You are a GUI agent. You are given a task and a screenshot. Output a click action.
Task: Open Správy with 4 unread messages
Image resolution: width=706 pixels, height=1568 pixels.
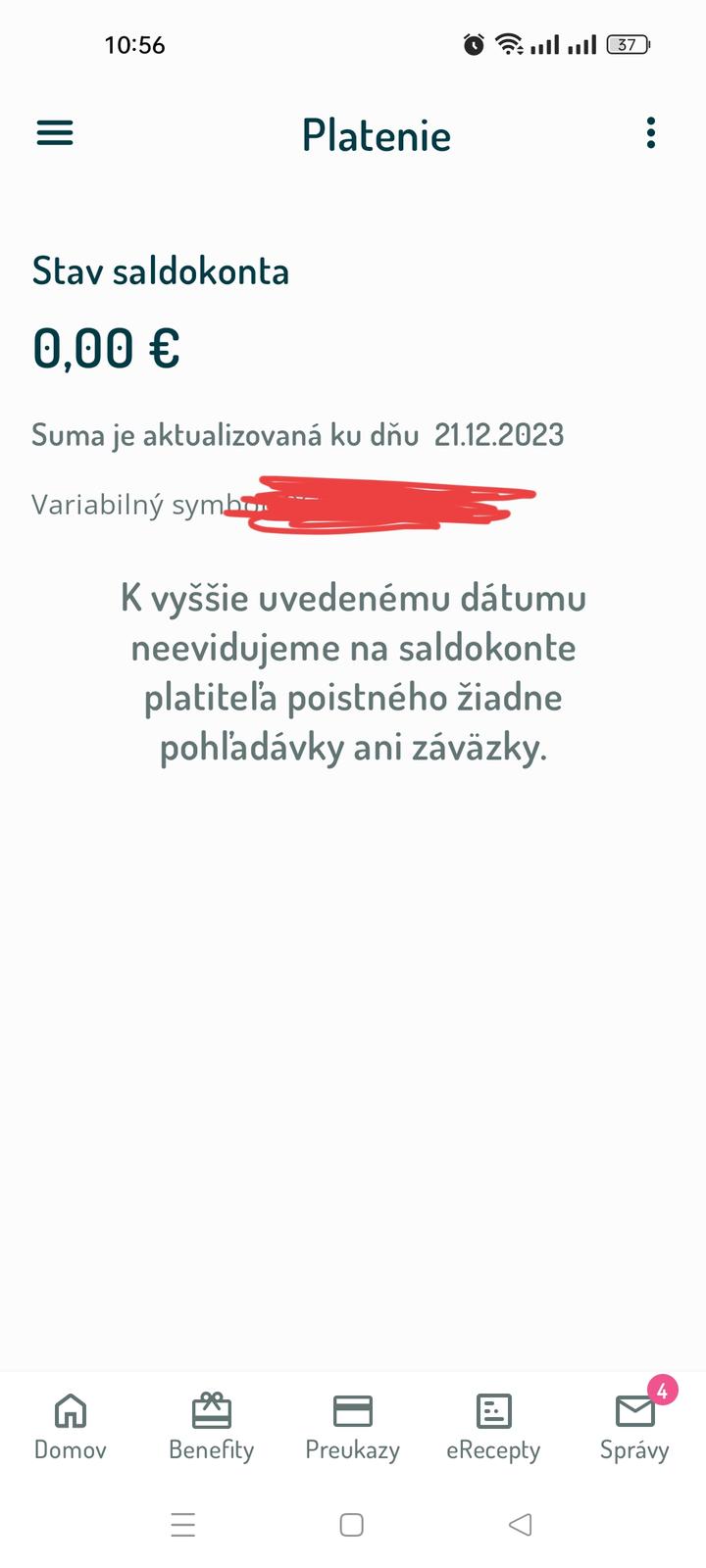[x=634, y=1427]
